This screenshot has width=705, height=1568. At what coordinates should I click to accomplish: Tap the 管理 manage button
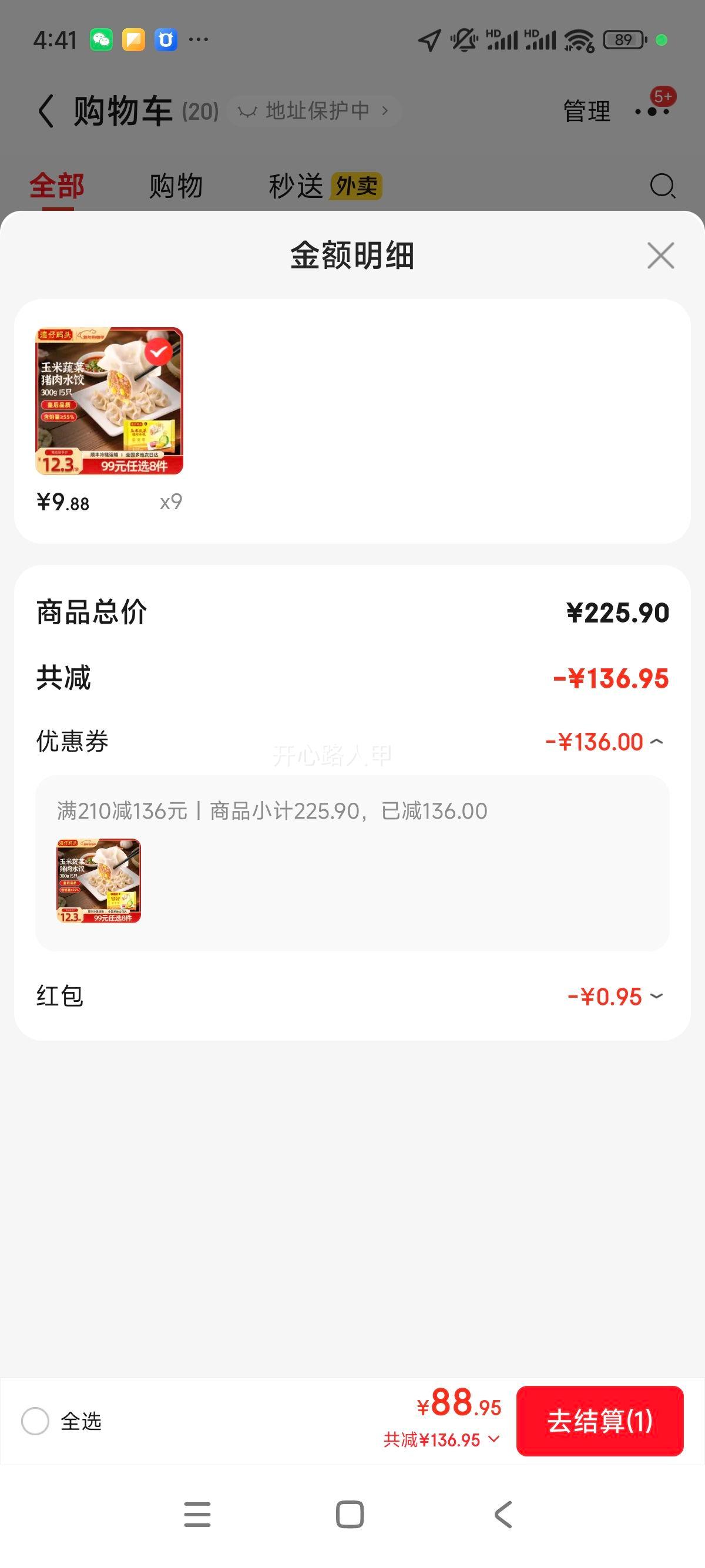click(586, 111)
